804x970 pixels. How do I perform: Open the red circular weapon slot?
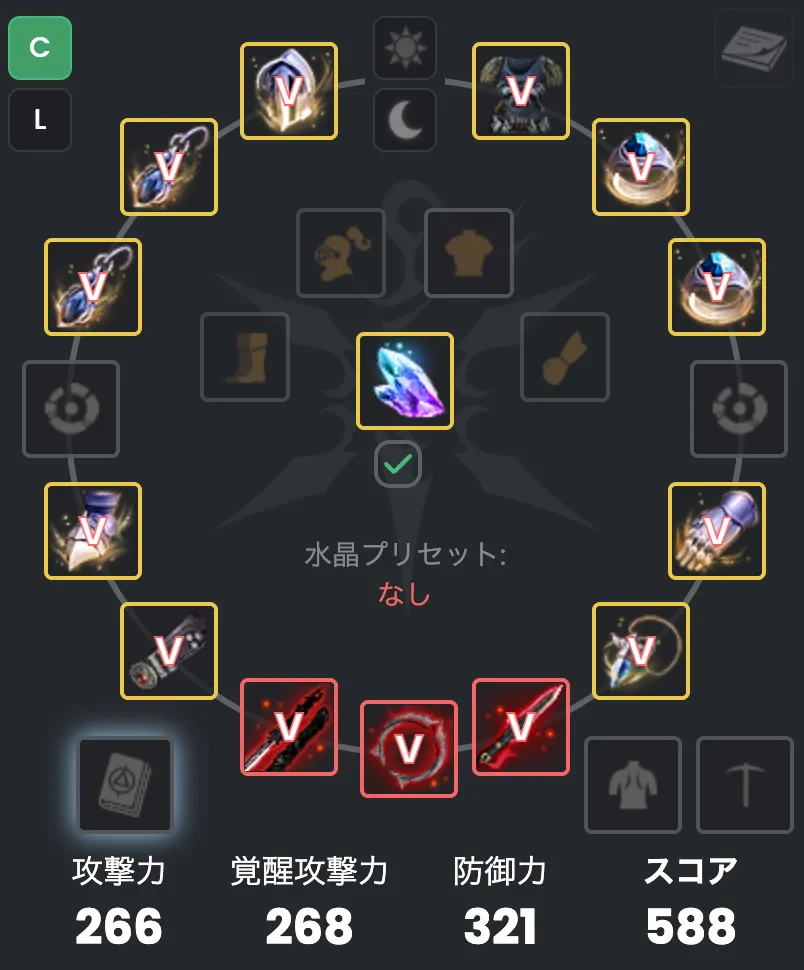click(408, 748)
